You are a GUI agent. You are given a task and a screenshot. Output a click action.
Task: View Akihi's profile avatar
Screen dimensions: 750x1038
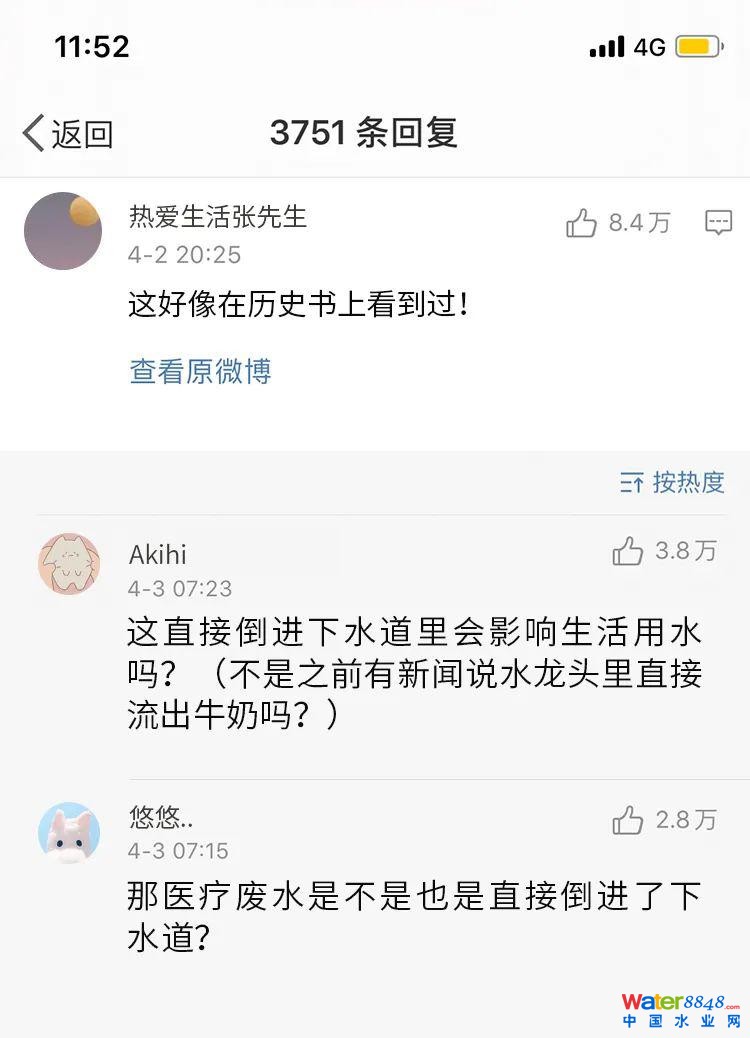(x=69, y=563)
